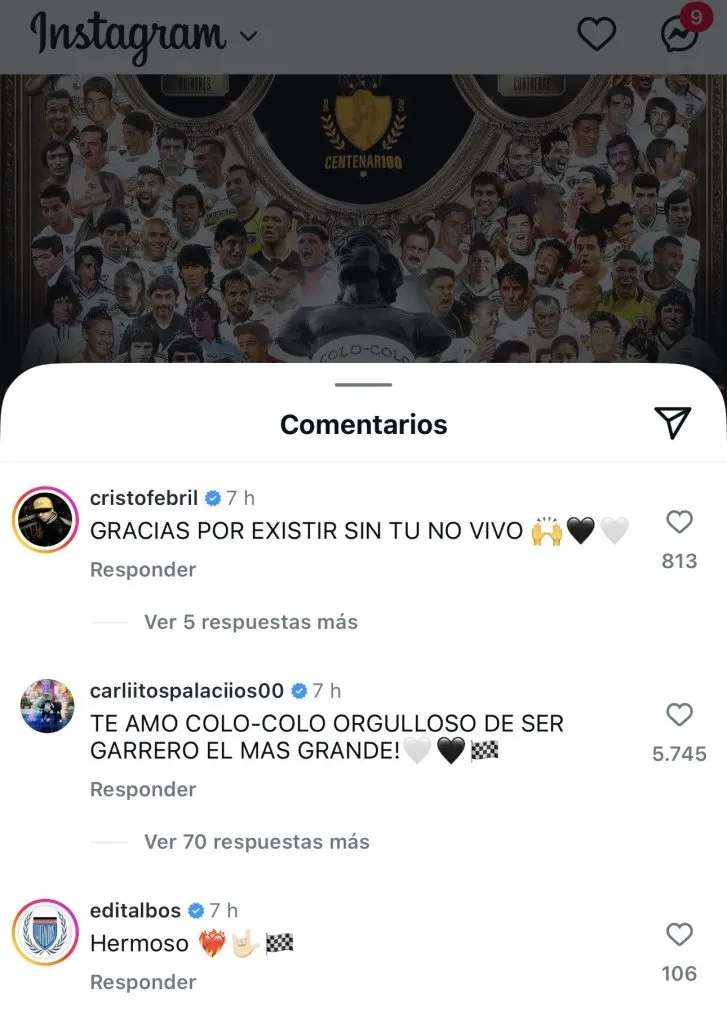The image size is (727, 1024).
Task: Reply to editalbos's comment
Action: tap(143, 982)
